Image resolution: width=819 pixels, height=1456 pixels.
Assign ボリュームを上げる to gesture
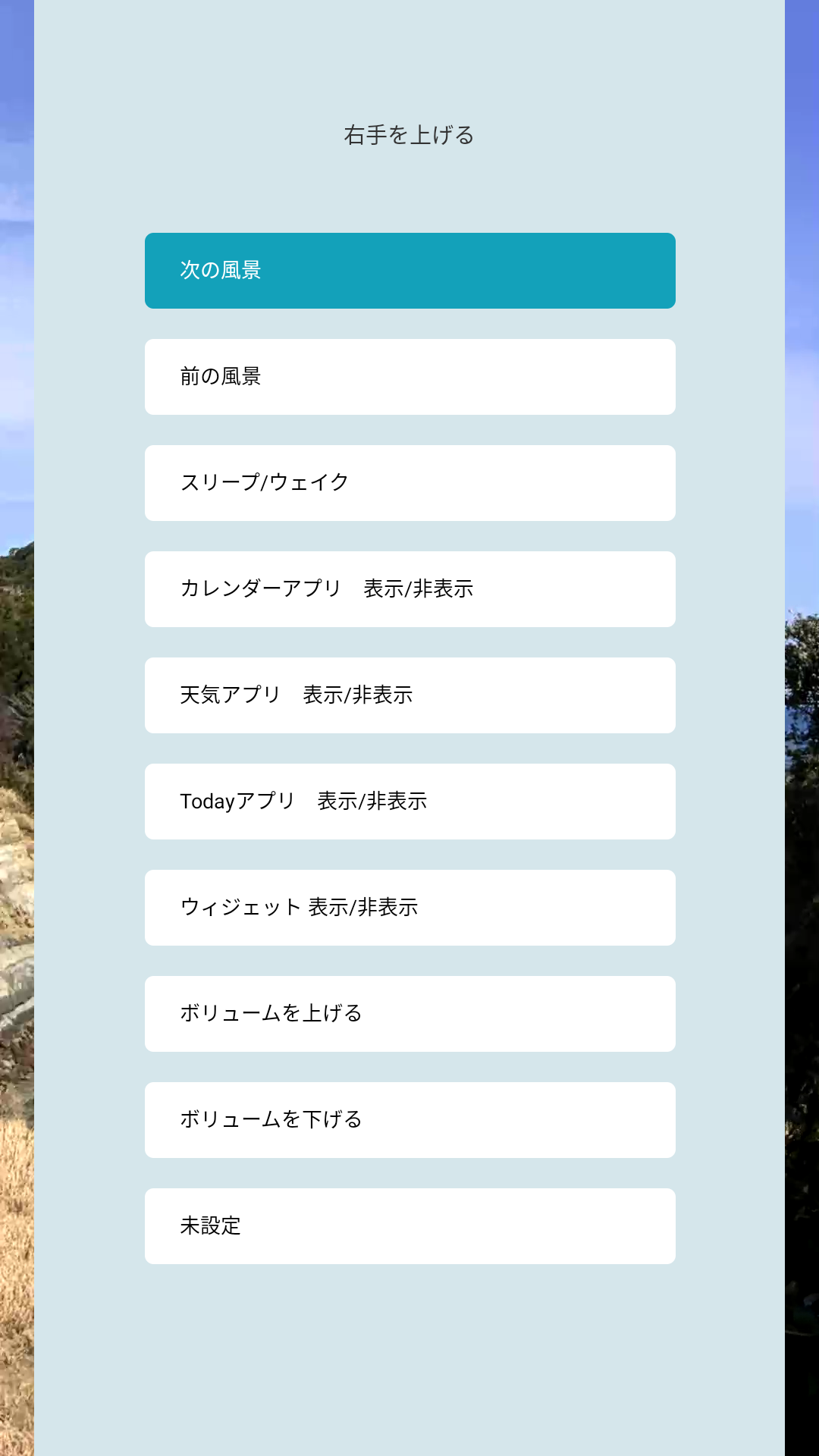coord(409,1014)
